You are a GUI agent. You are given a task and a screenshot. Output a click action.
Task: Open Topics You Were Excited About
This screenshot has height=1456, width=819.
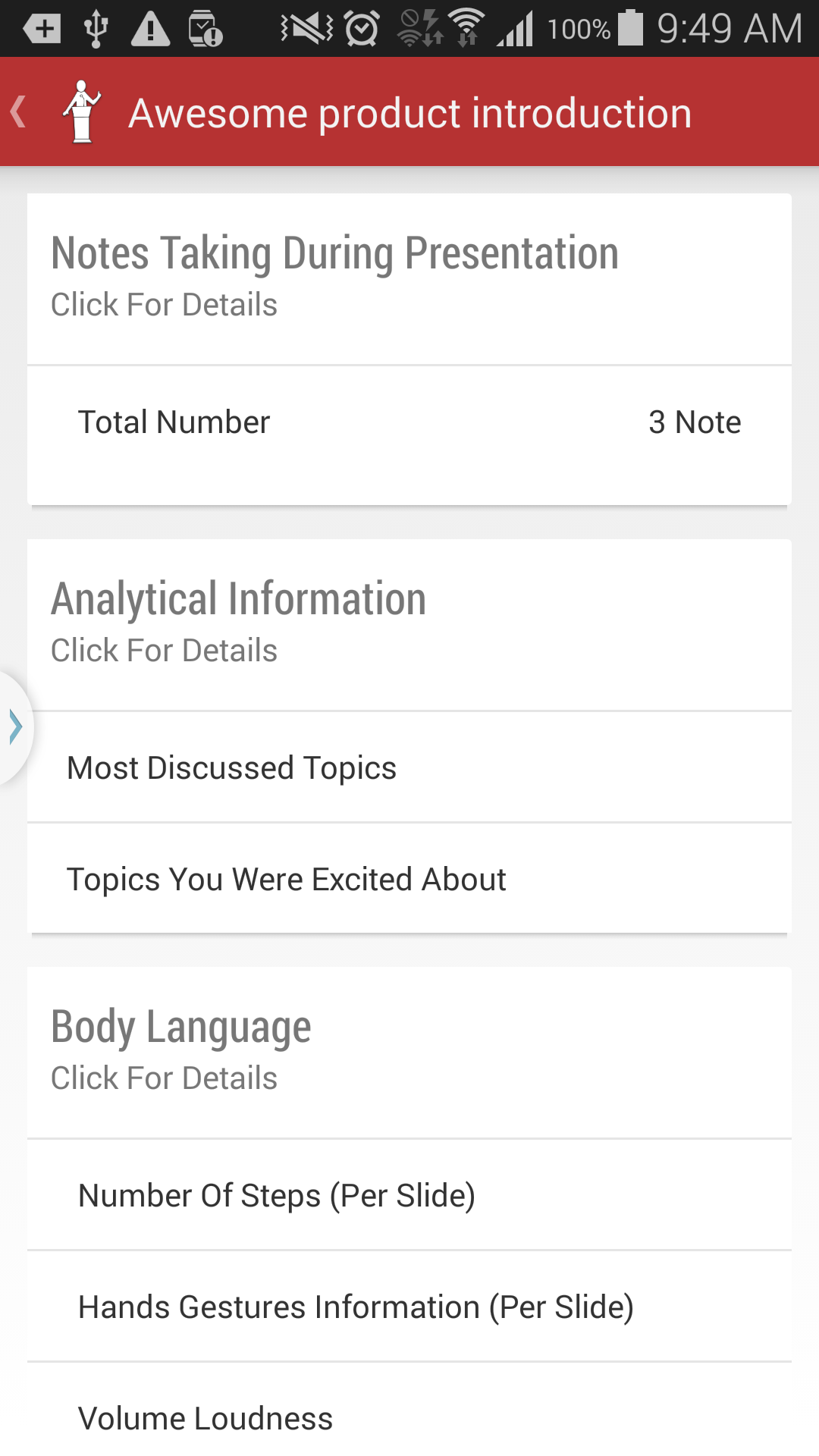409,879
